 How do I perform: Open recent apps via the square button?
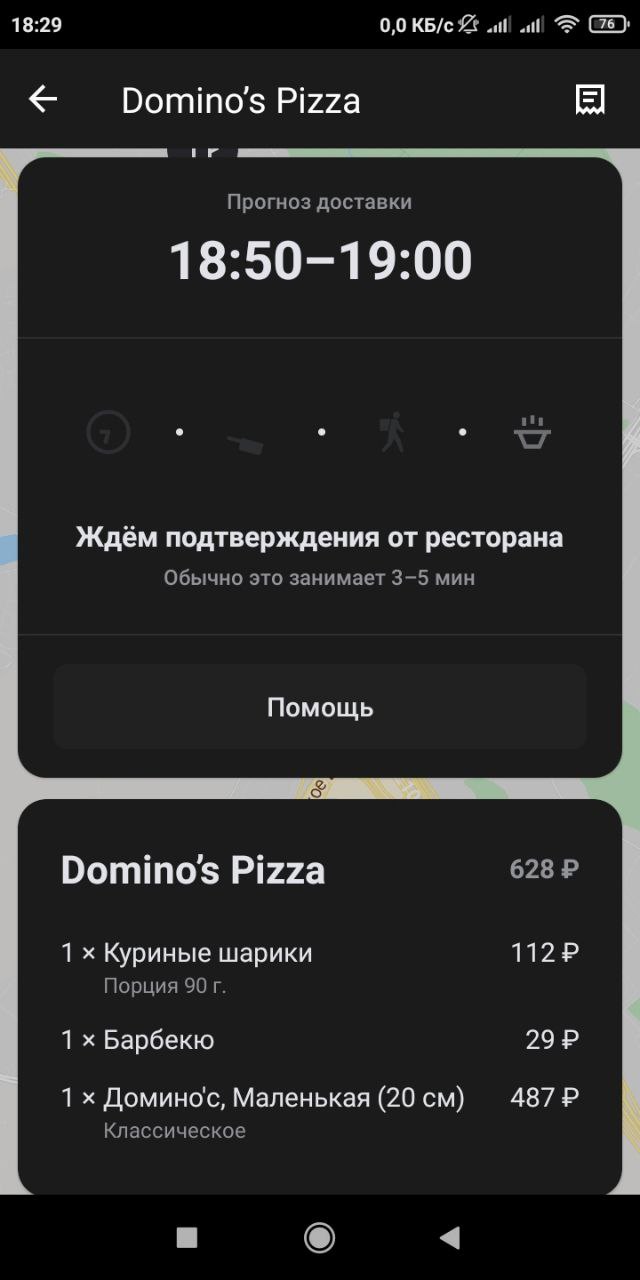[187, 1238]
